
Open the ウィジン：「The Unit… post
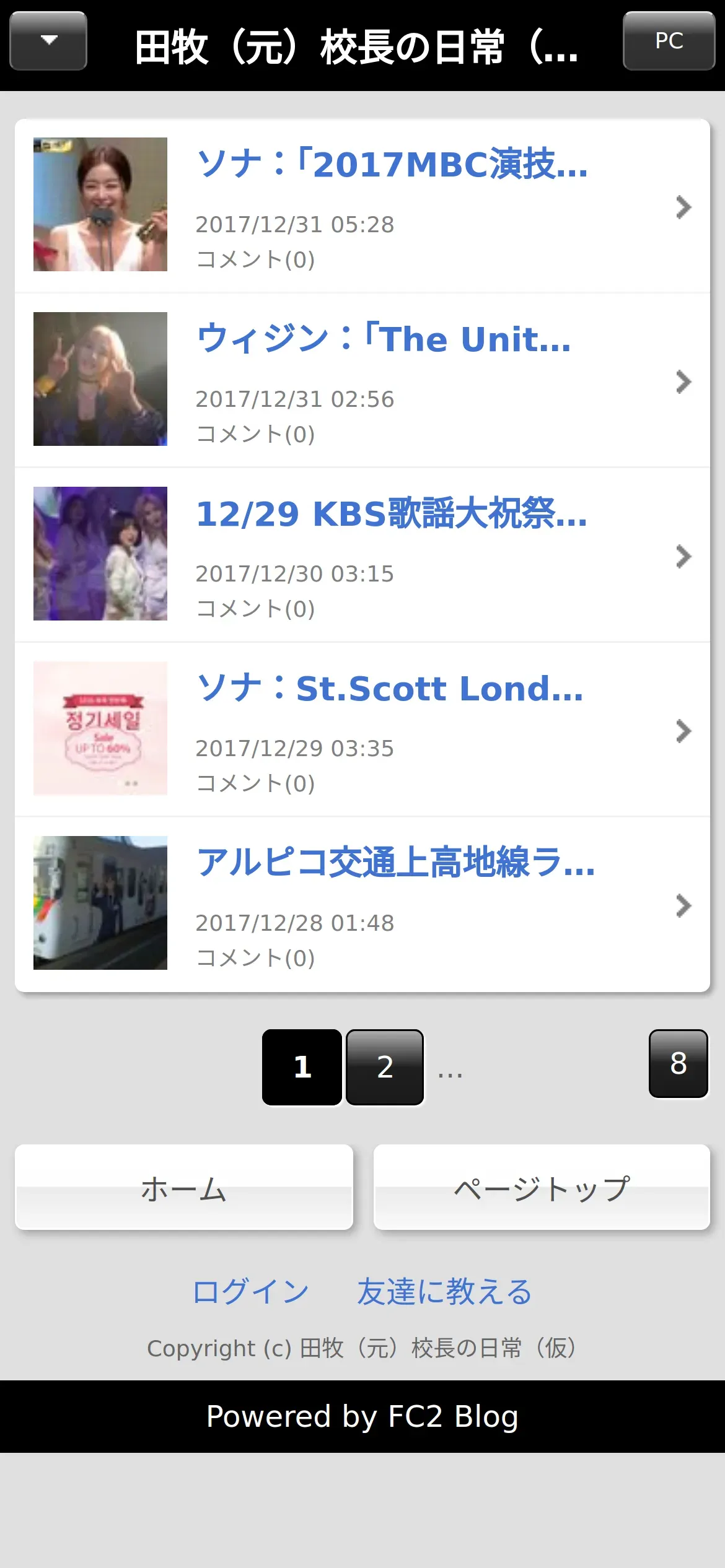click(x=383, y=339)
